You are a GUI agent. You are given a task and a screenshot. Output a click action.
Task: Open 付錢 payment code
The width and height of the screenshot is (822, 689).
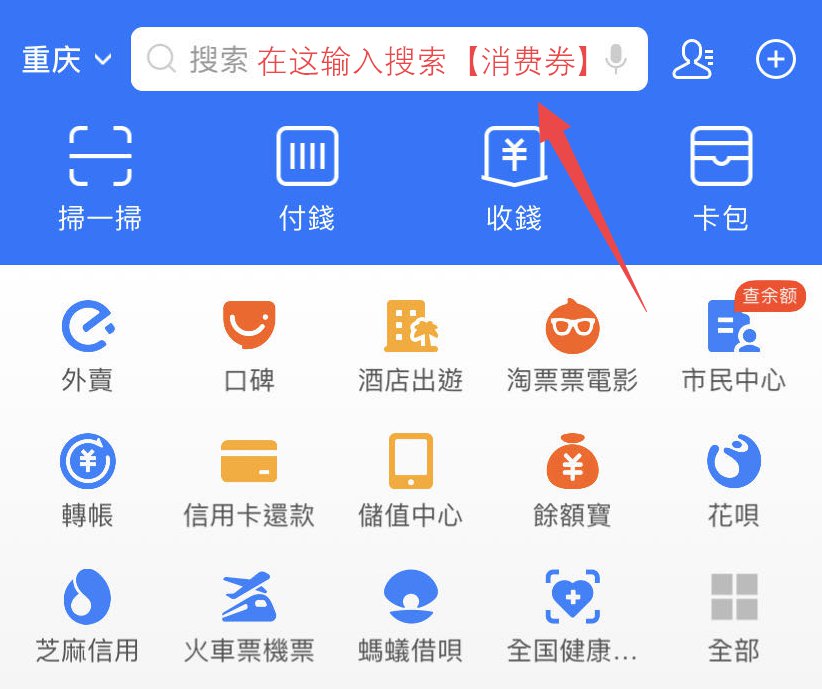tap(307, 178)
